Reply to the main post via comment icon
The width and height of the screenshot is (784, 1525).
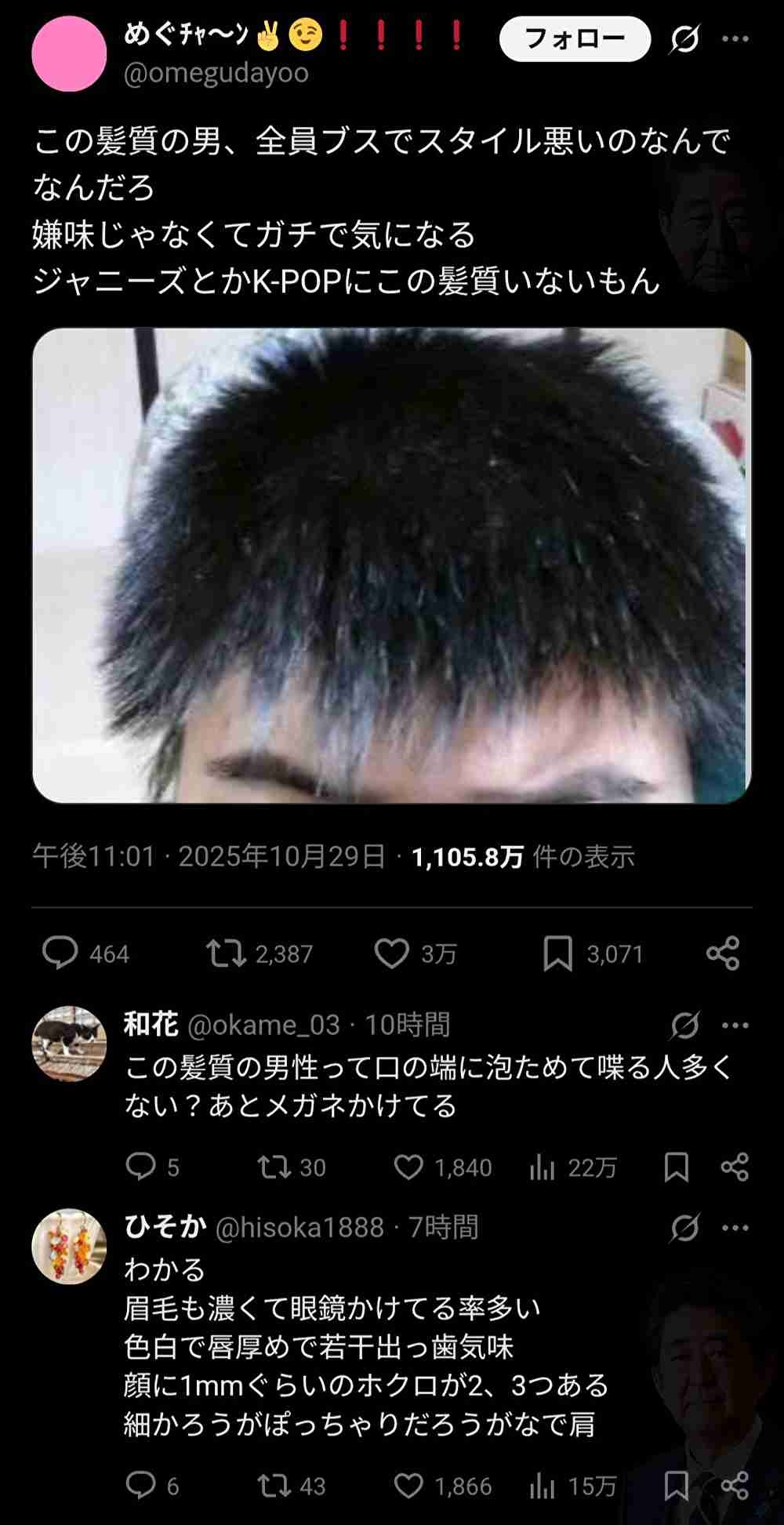tap(60, 953)
